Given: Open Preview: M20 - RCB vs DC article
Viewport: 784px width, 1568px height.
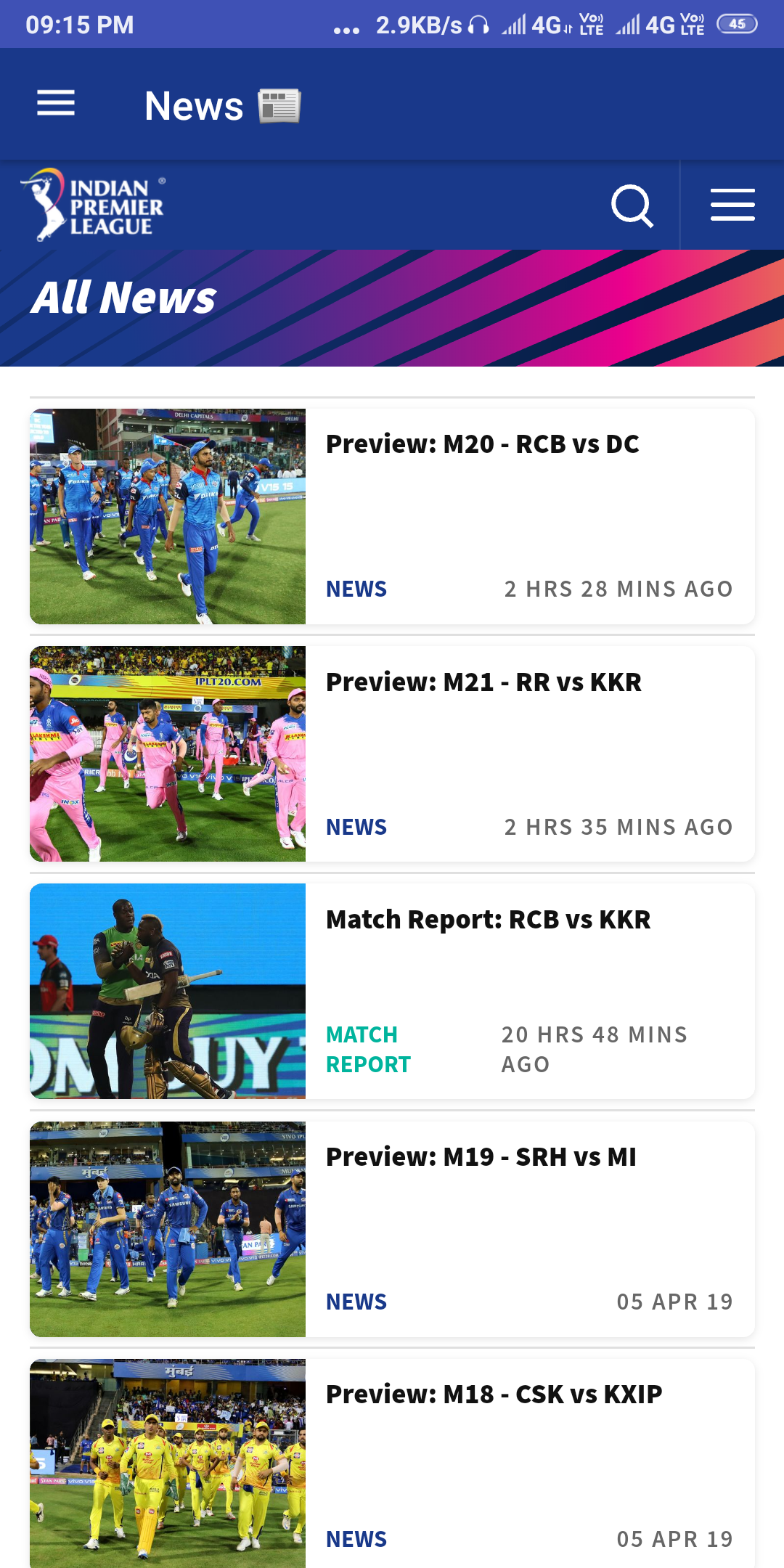Looking at the screenshot, I should (x=482, y=444).
